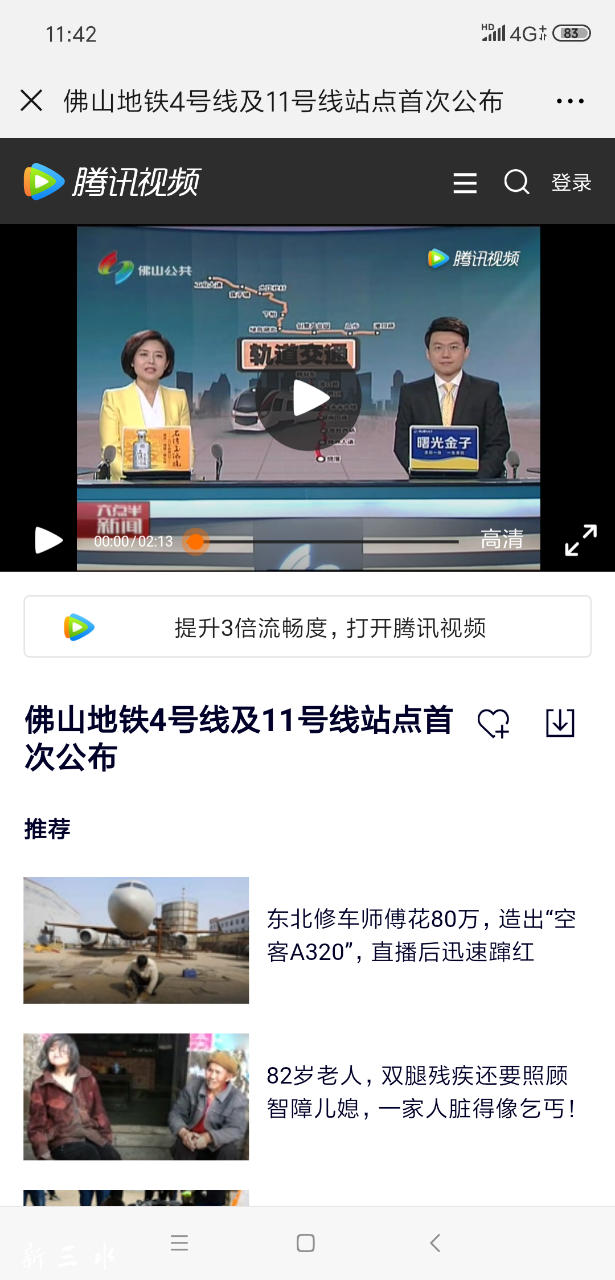
Task: Open the three-dot overflow menu
Action: (x=570, y=101)
